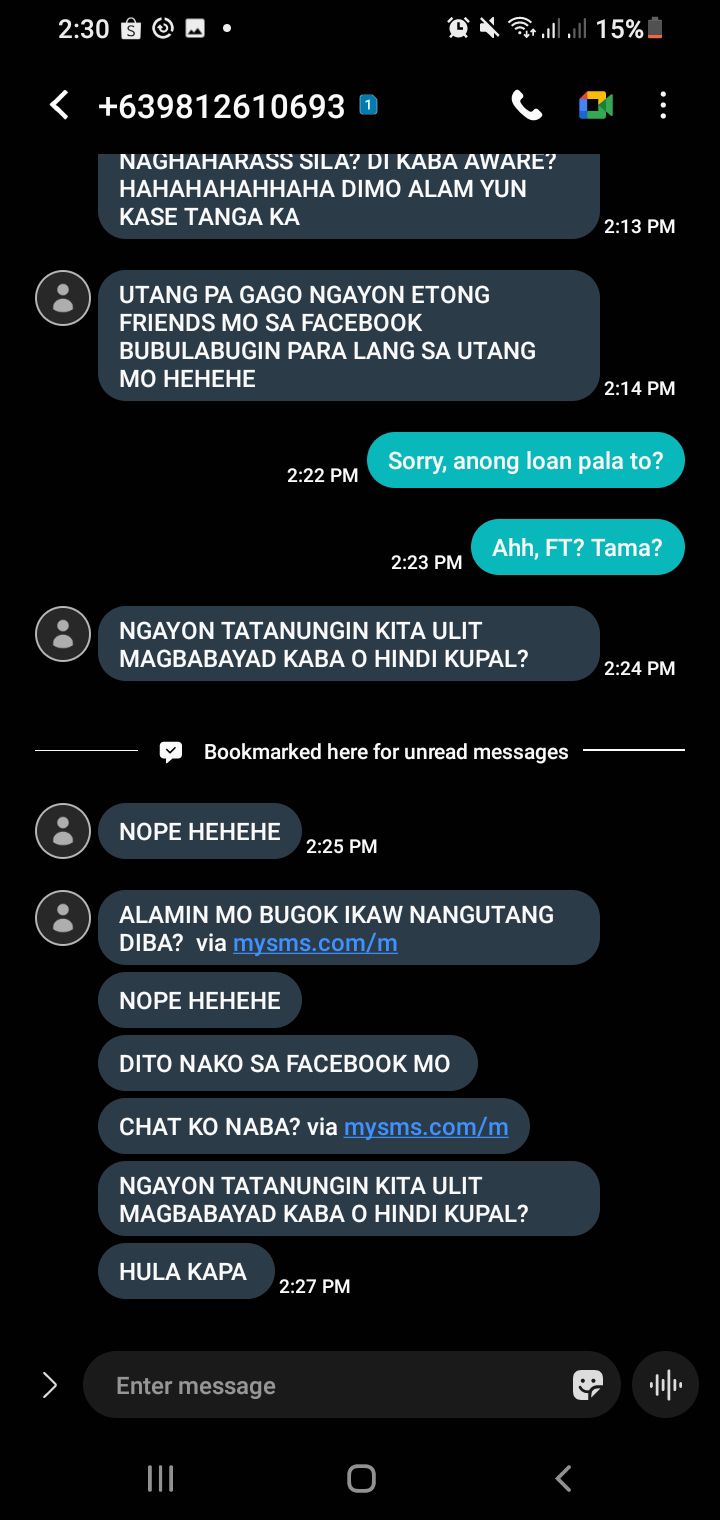Focus the Enter message text field

coord(330,1386)
